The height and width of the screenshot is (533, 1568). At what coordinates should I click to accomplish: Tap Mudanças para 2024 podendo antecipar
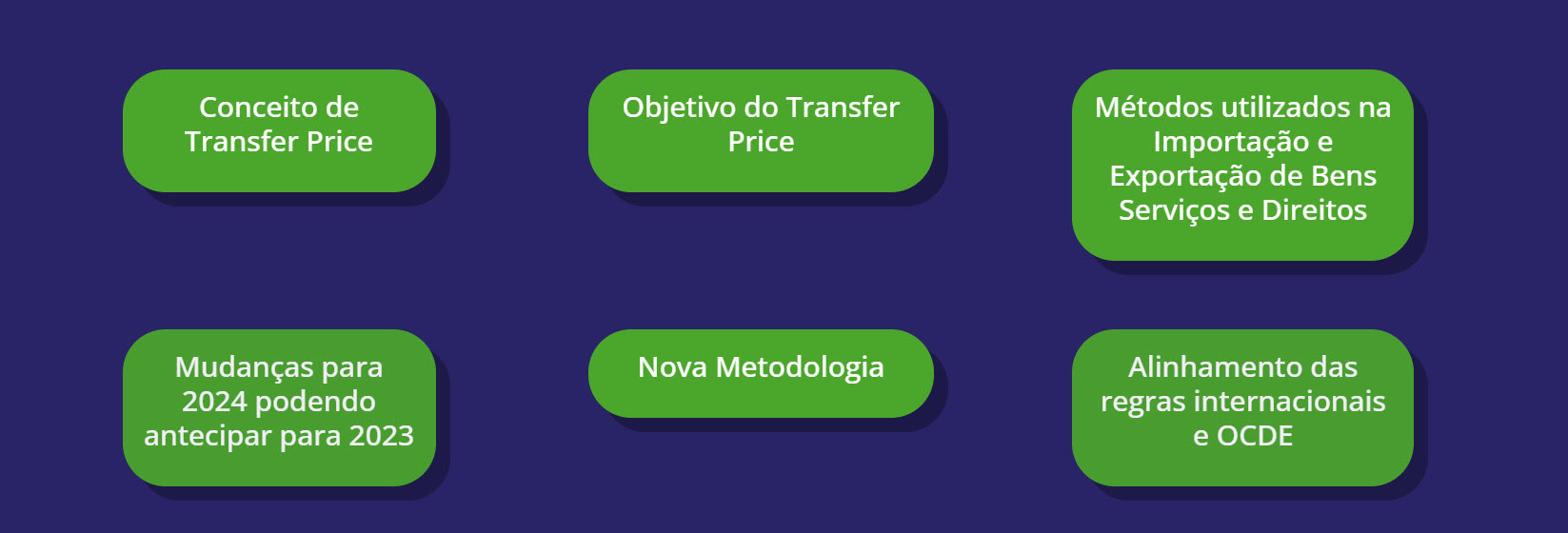click(x=279, y=406)
